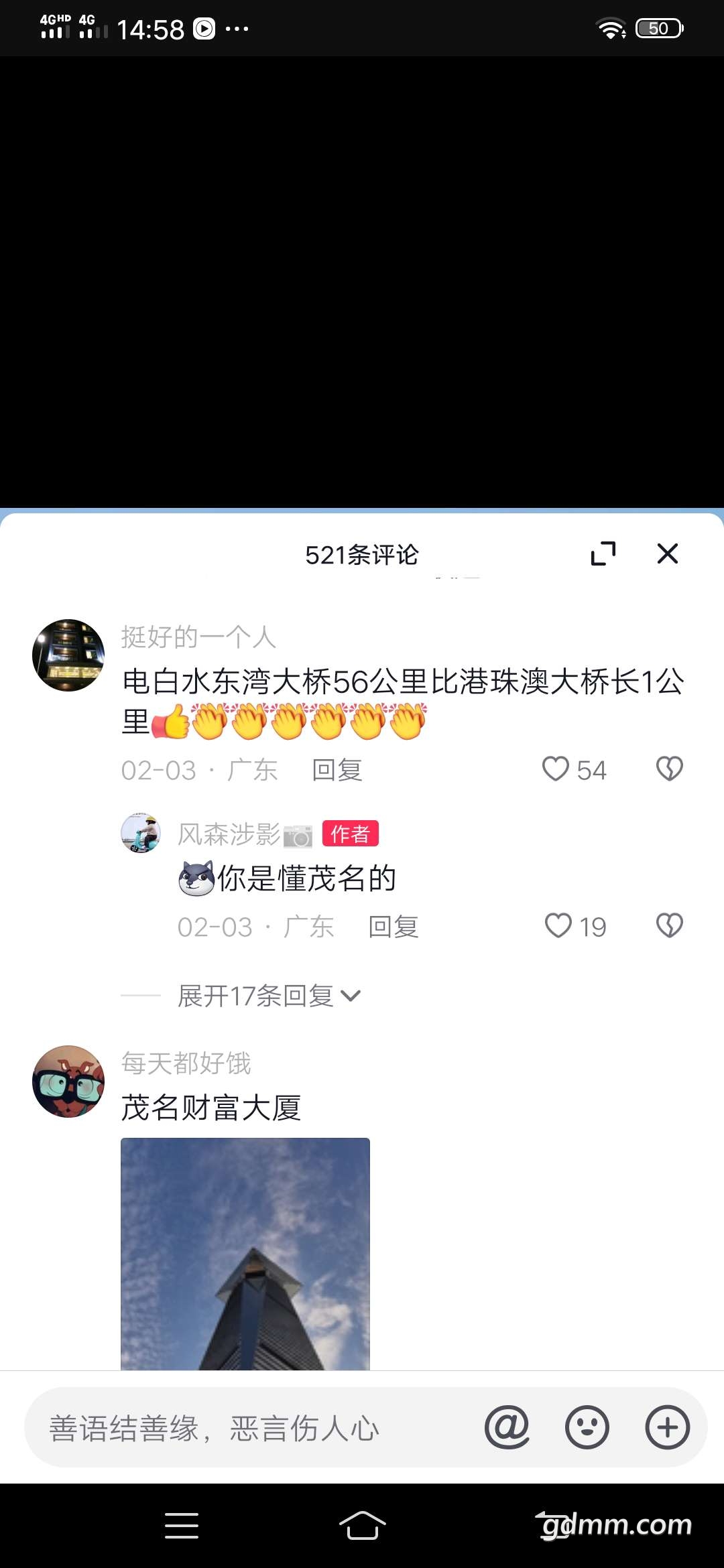Open 挺好的一个人's profile avatar
The image size is (724, 1568).
tap(68, 655)
